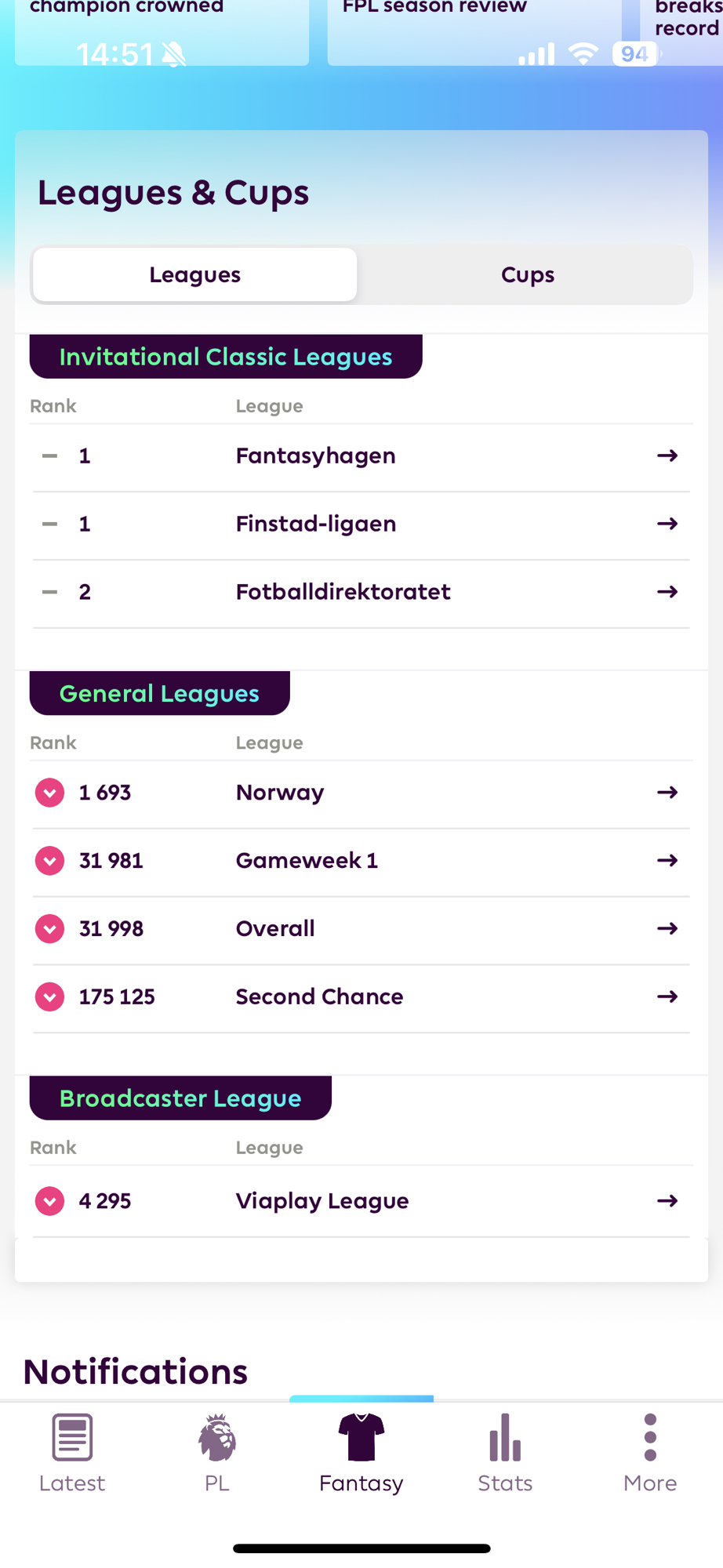Open the Finstad-ligaen league
Screen dimensions: 723x1568
click(361, 524)
